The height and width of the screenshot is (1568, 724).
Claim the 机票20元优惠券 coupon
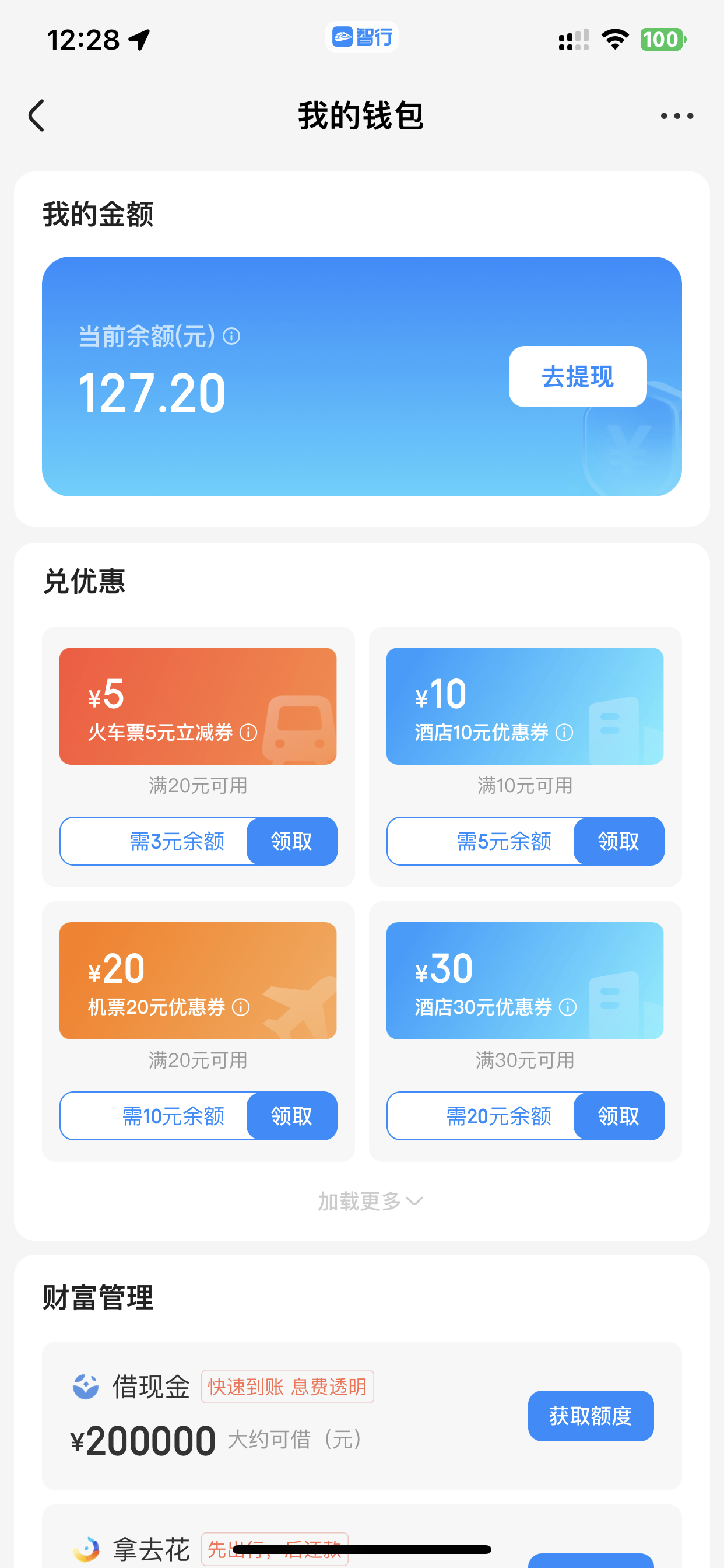(x=291, y=1116)
